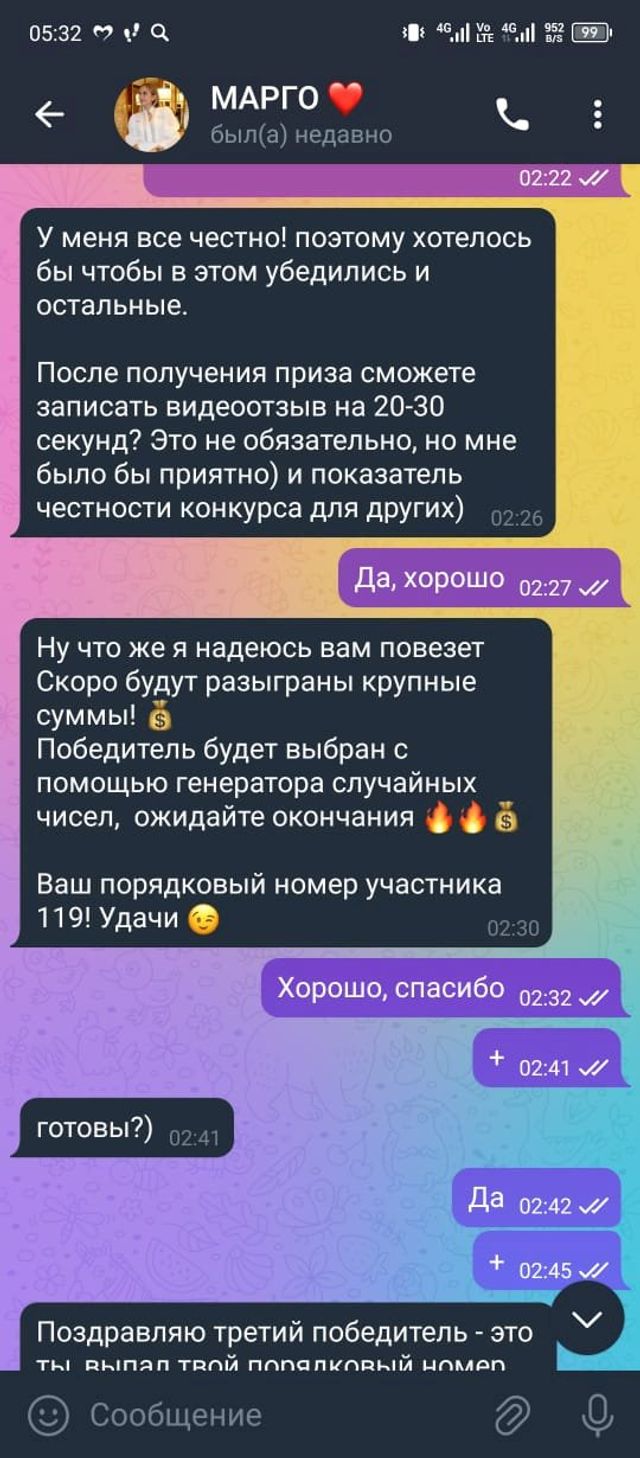The height and width of the screenshot is (1458, 640).
Task: Open the emoji picker
Action: (x=48, y=1414)
